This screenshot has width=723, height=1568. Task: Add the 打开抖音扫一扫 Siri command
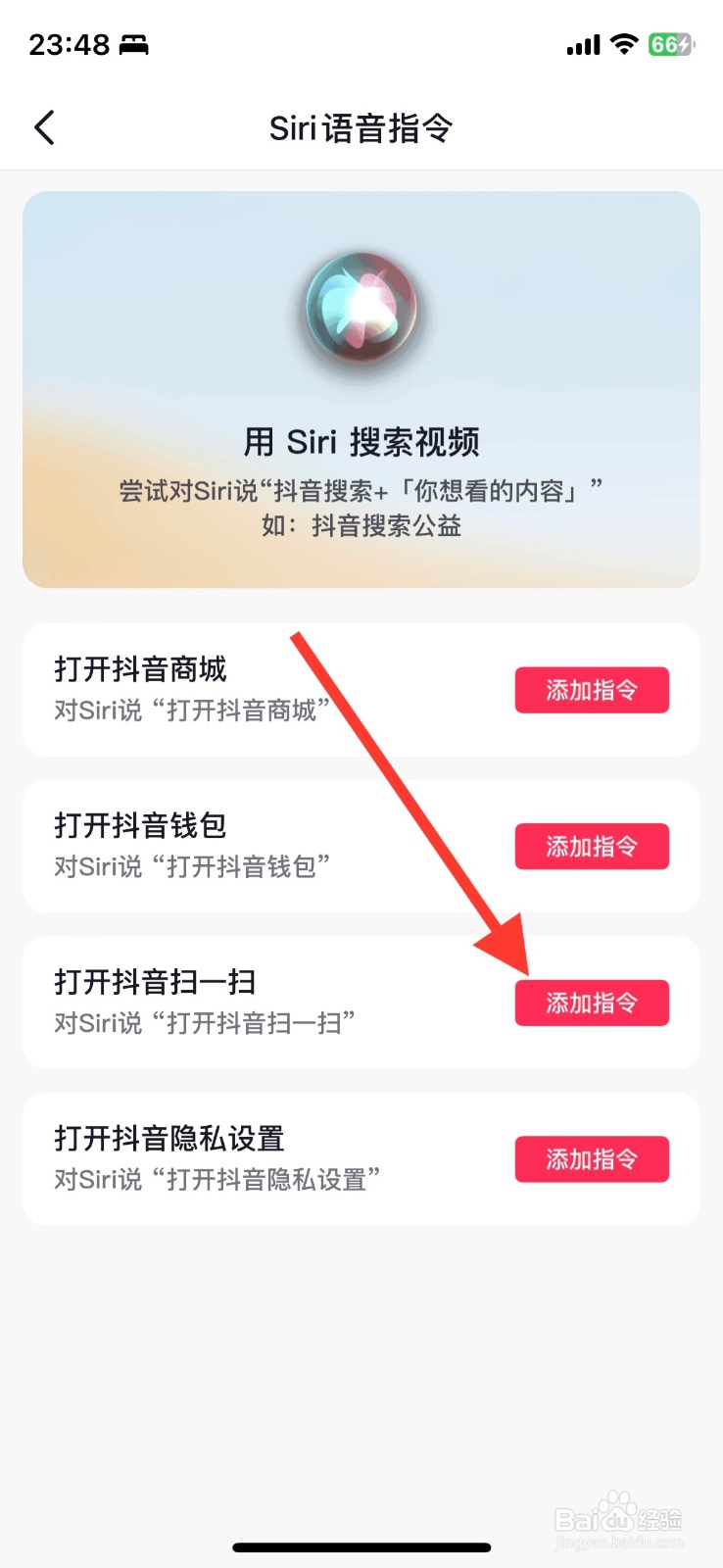591,1002
